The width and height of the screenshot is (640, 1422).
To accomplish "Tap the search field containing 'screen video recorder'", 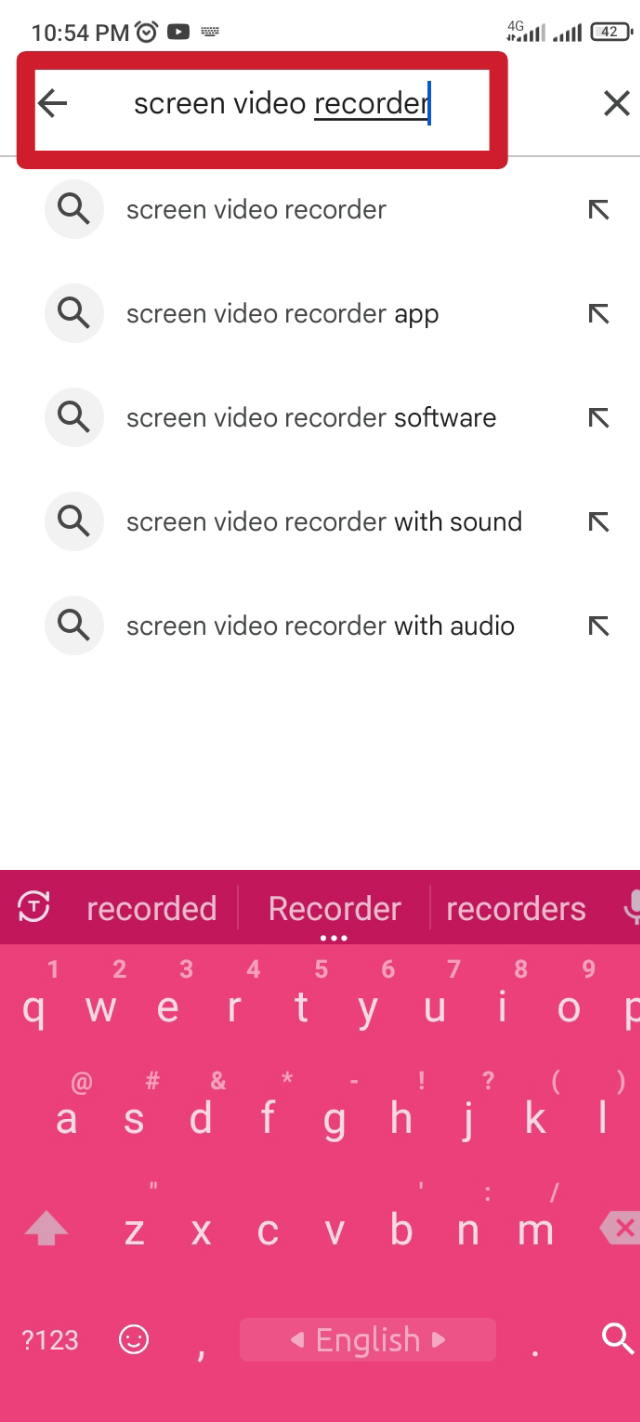I will (x=281, y=104).
